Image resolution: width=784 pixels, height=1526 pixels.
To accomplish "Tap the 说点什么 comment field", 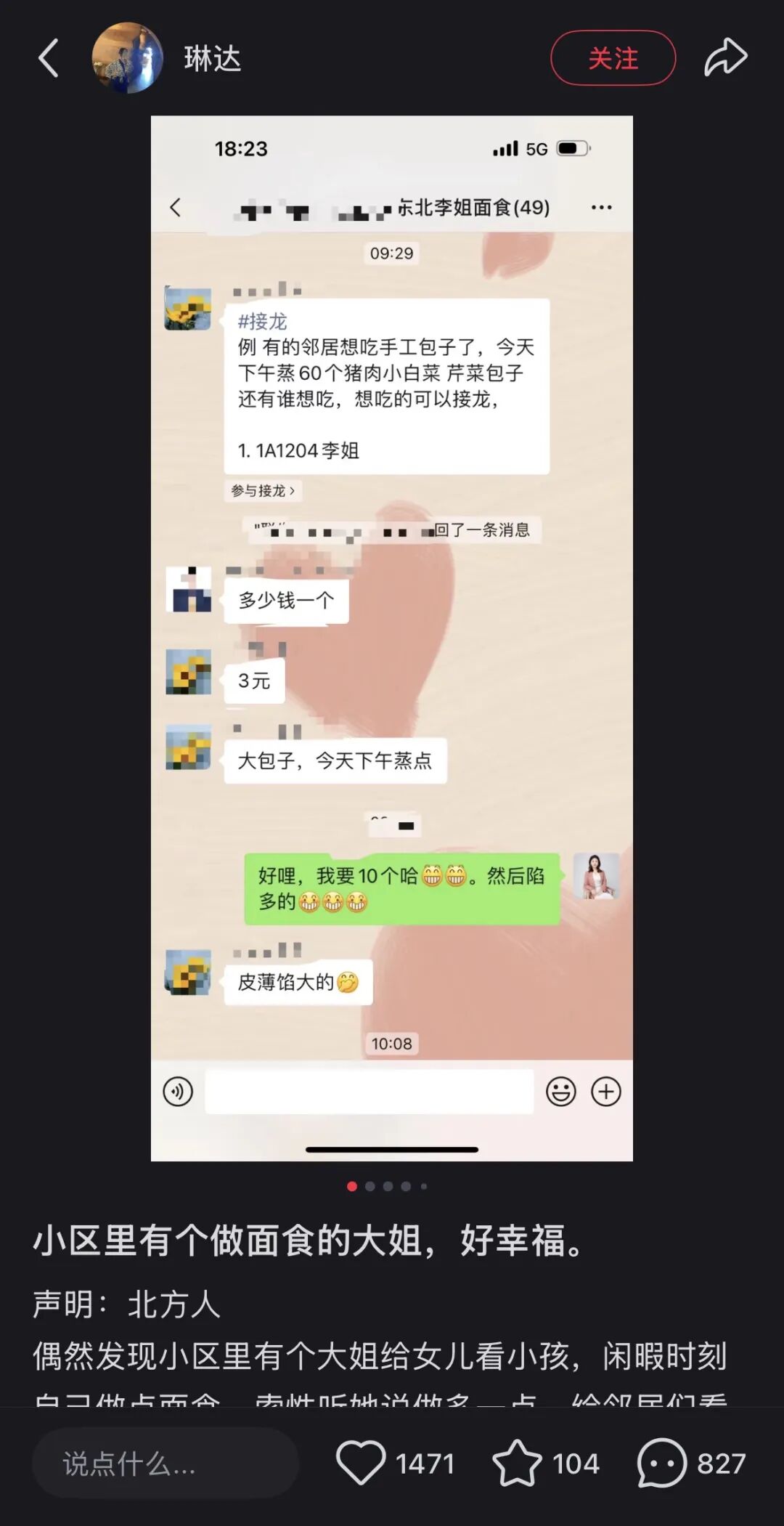I will pos(166,1463).
